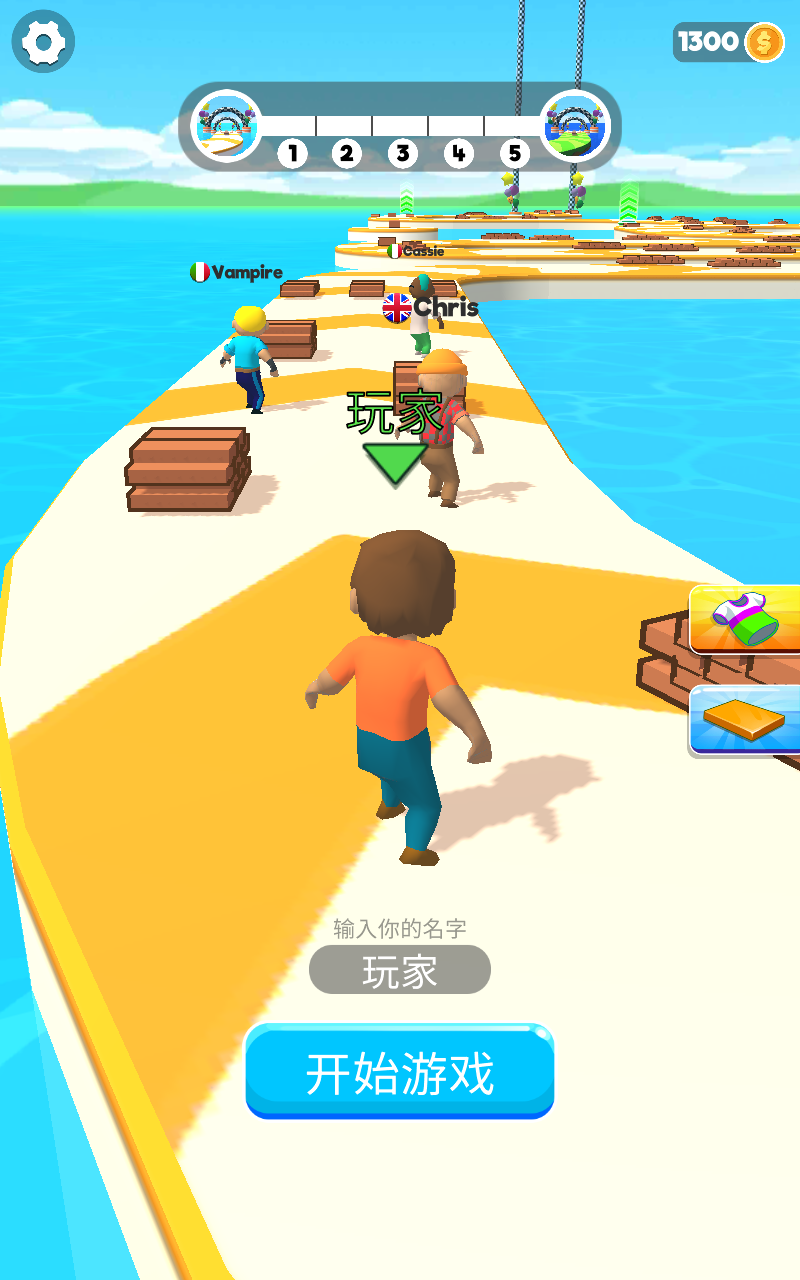Click level marker 2 on progress bar

[x=348, y=154]
